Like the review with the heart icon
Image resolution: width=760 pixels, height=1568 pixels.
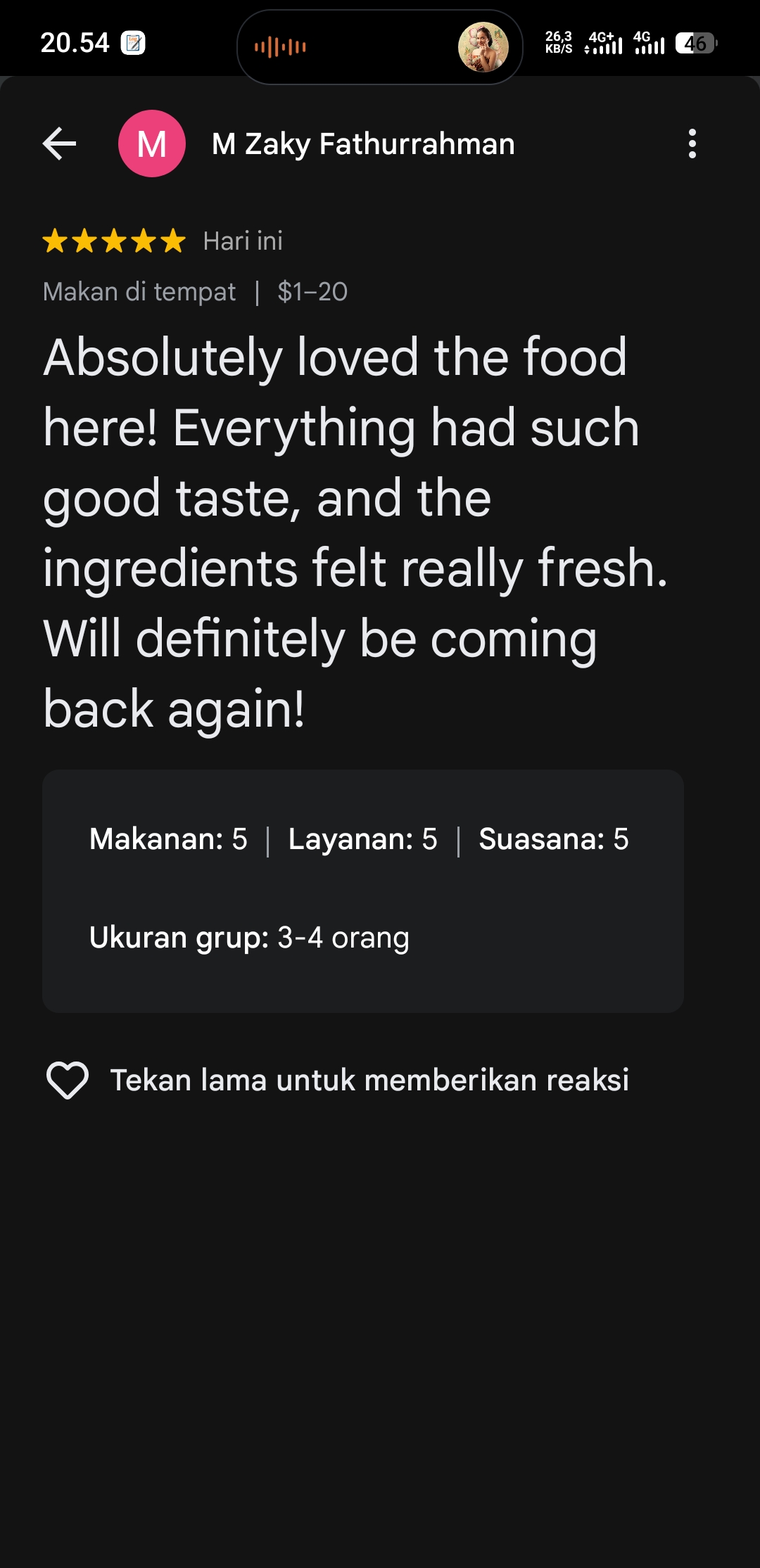pyautogui.click(x=68, y=1080)
